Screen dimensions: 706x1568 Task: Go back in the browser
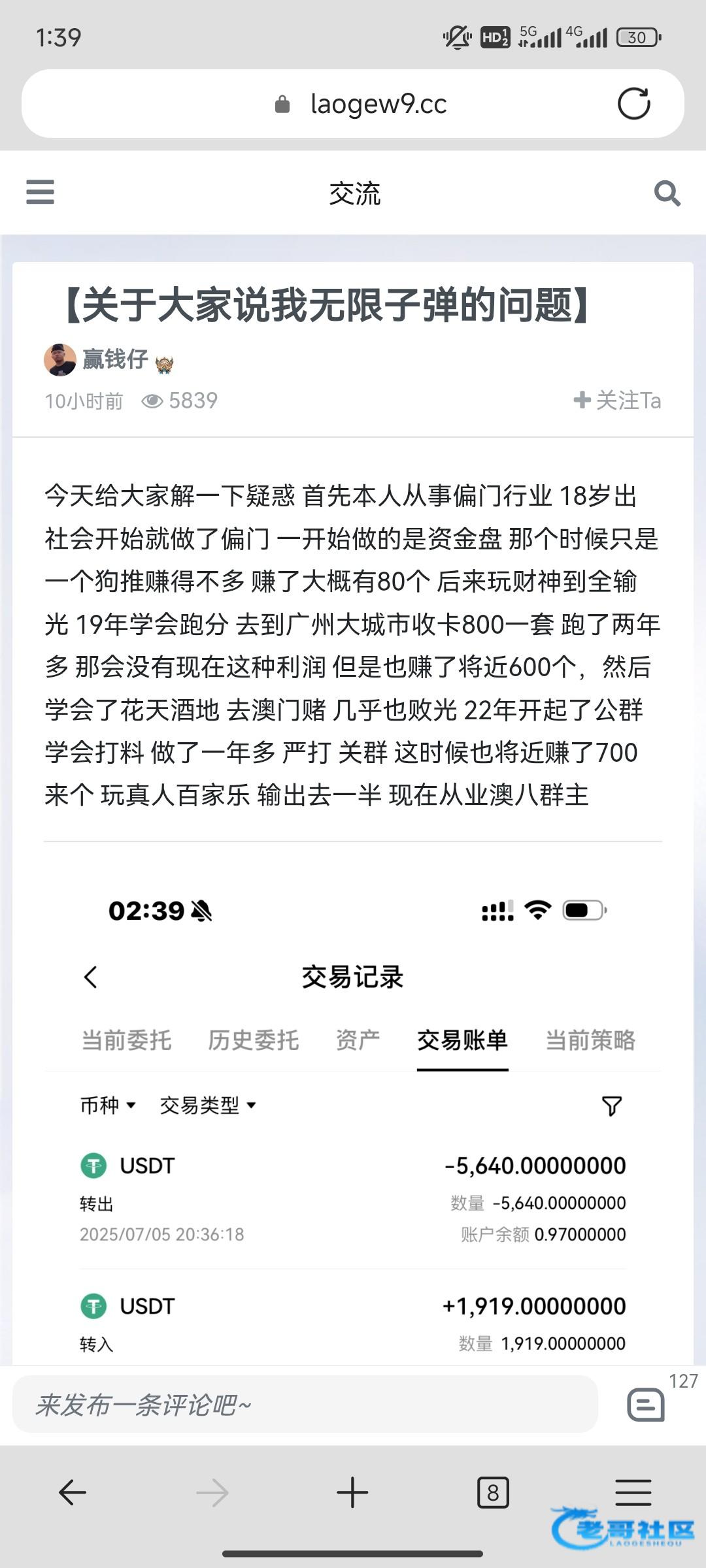73,1493
